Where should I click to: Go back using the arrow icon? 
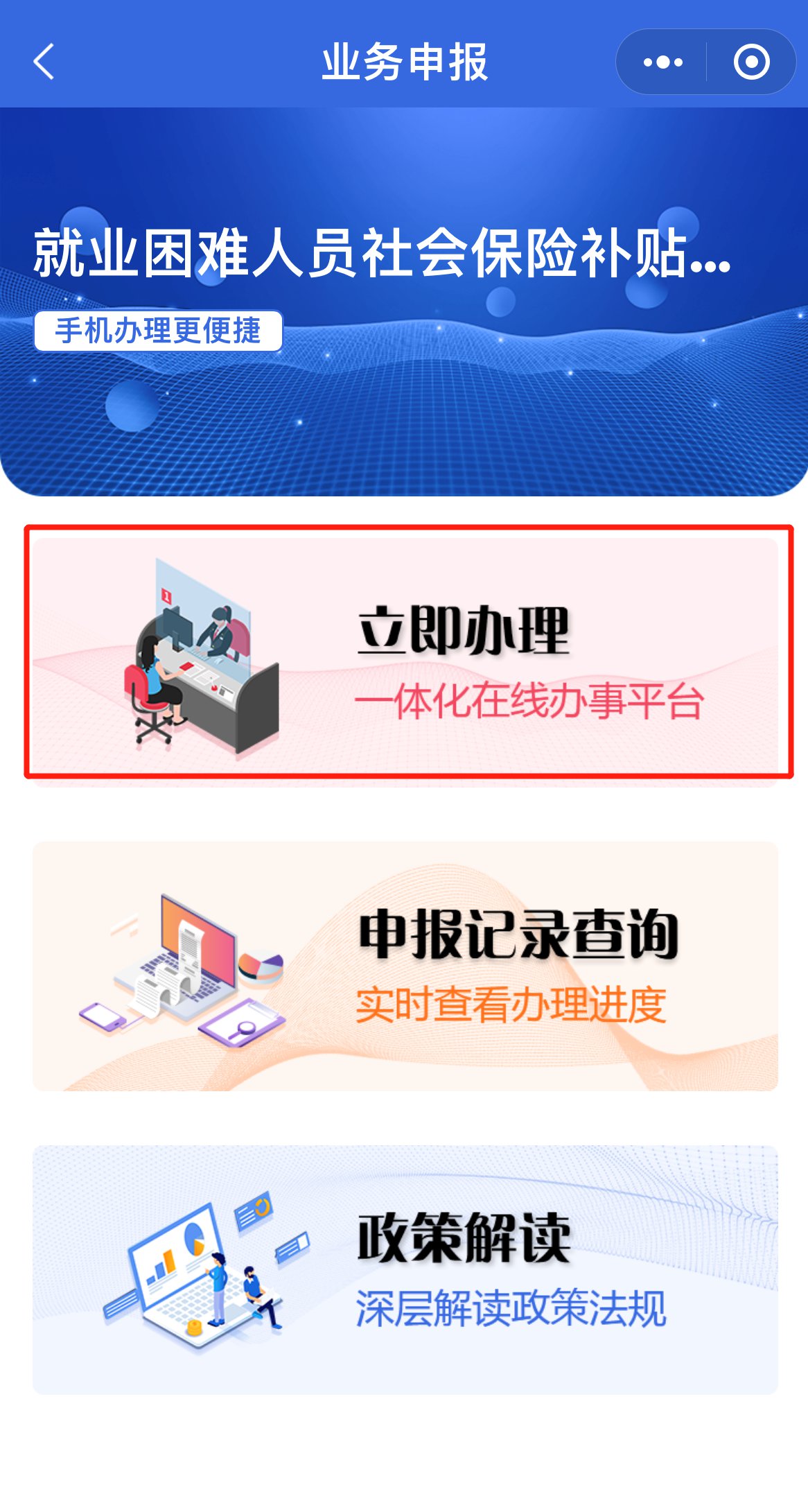(x=44, y=62)
